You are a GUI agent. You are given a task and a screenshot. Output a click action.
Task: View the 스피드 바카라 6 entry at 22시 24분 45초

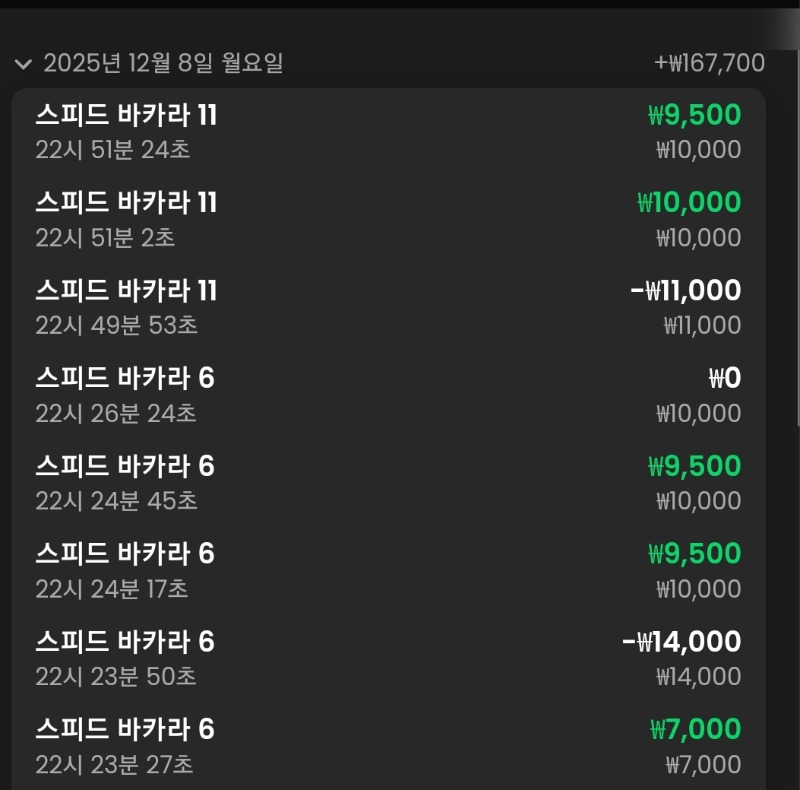pos(388,483)
